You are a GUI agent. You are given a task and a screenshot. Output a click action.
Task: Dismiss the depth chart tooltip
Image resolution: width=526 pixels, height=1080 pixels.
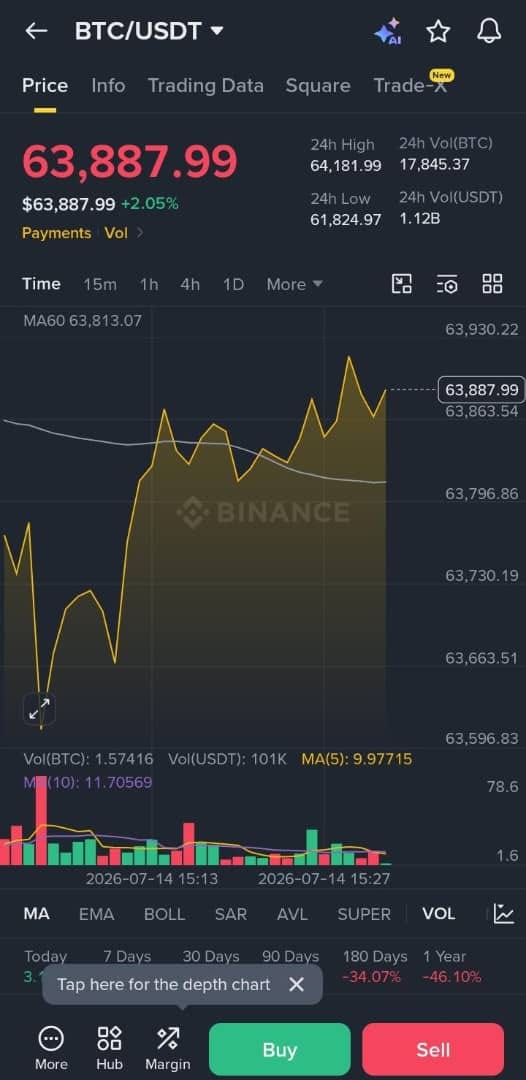pos(296,984)
